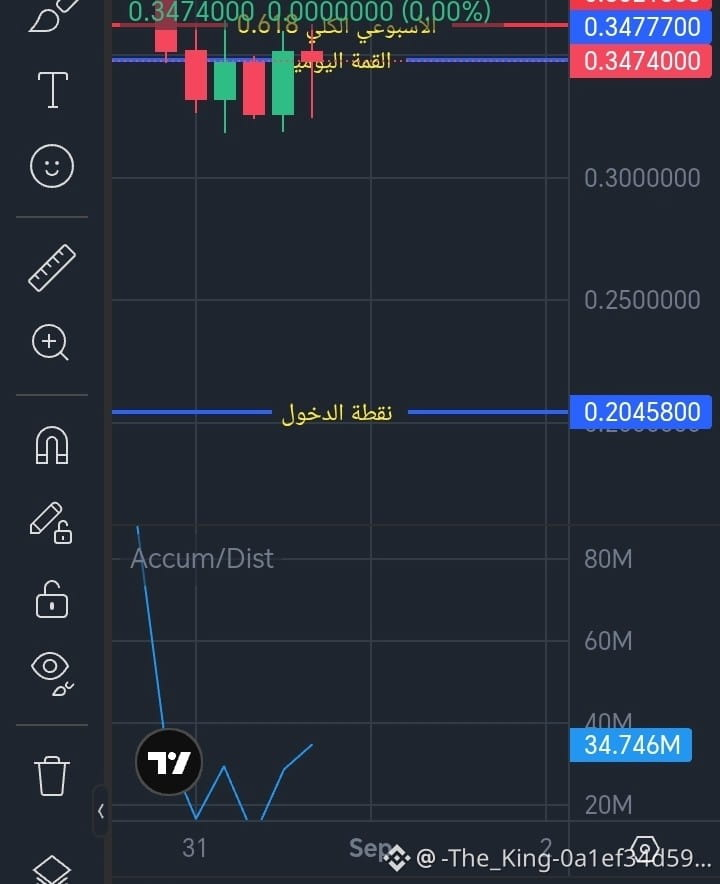Screen dimensions: 720x884
Task: Pick the ruler measure tool
Action: click(52, 268)
